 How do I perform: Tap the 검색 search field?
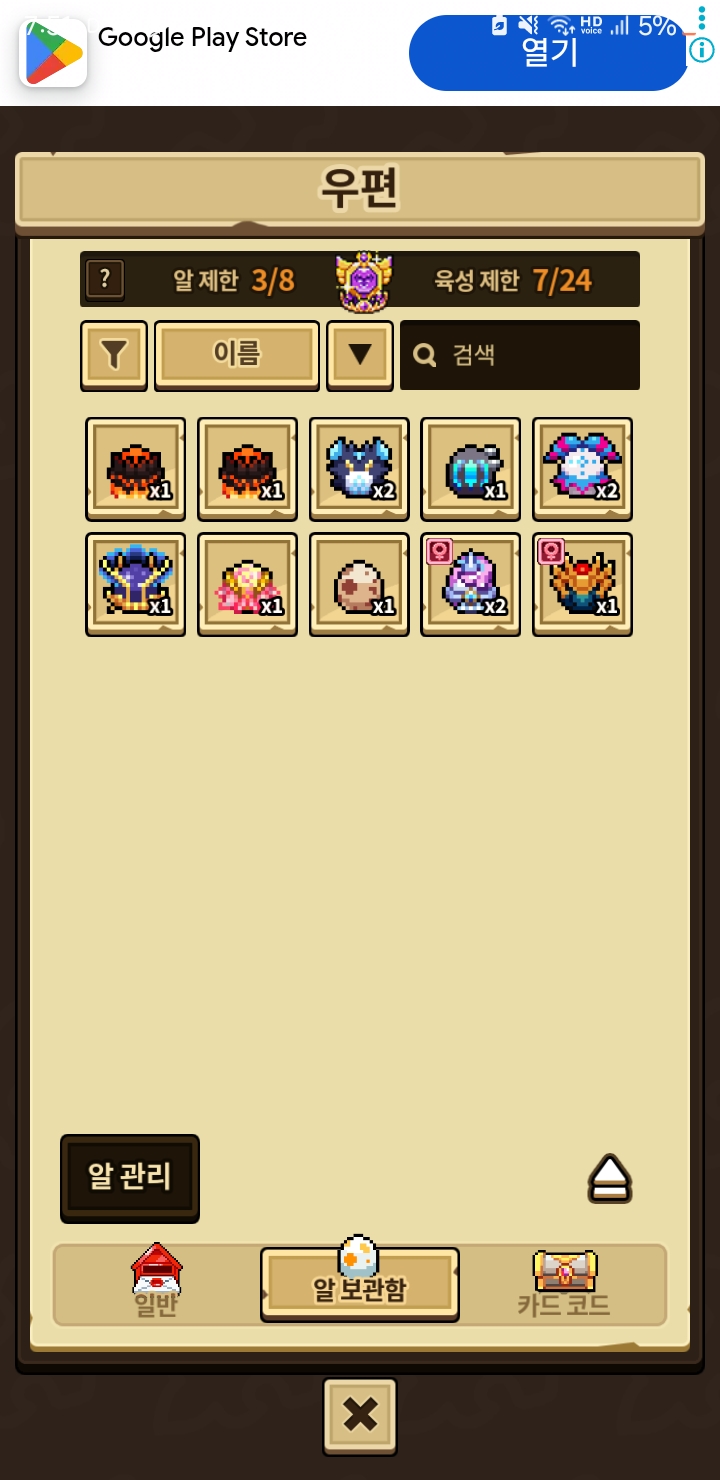click(x=520, y=355)
